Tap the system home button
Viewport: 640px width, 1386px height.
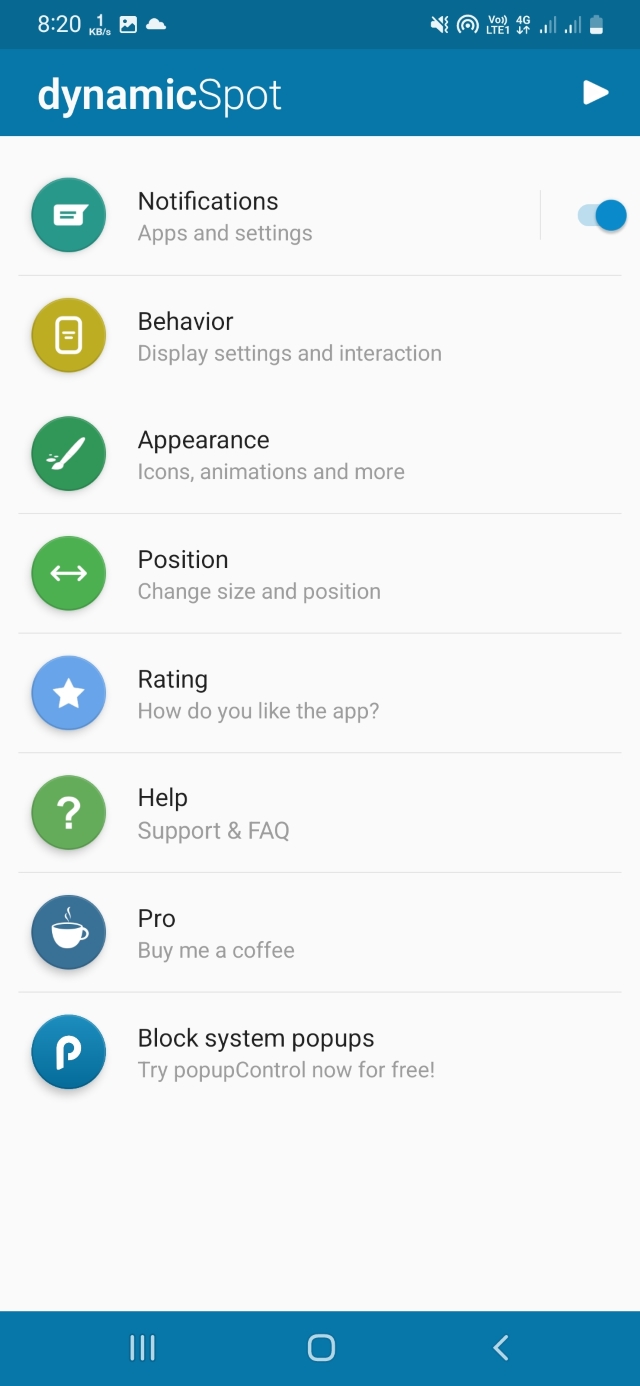point(321,1348)
